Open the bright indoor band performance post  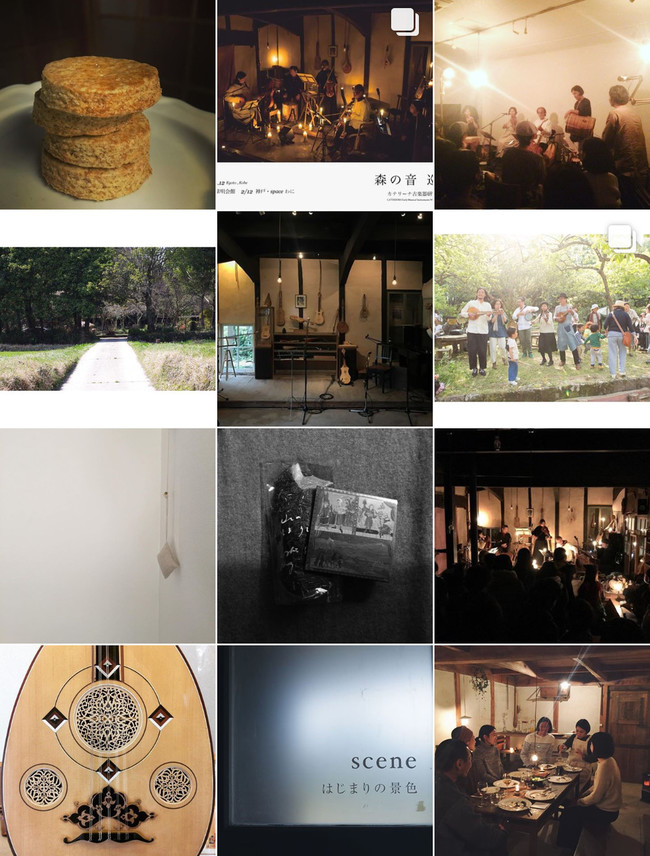point(542,104)
